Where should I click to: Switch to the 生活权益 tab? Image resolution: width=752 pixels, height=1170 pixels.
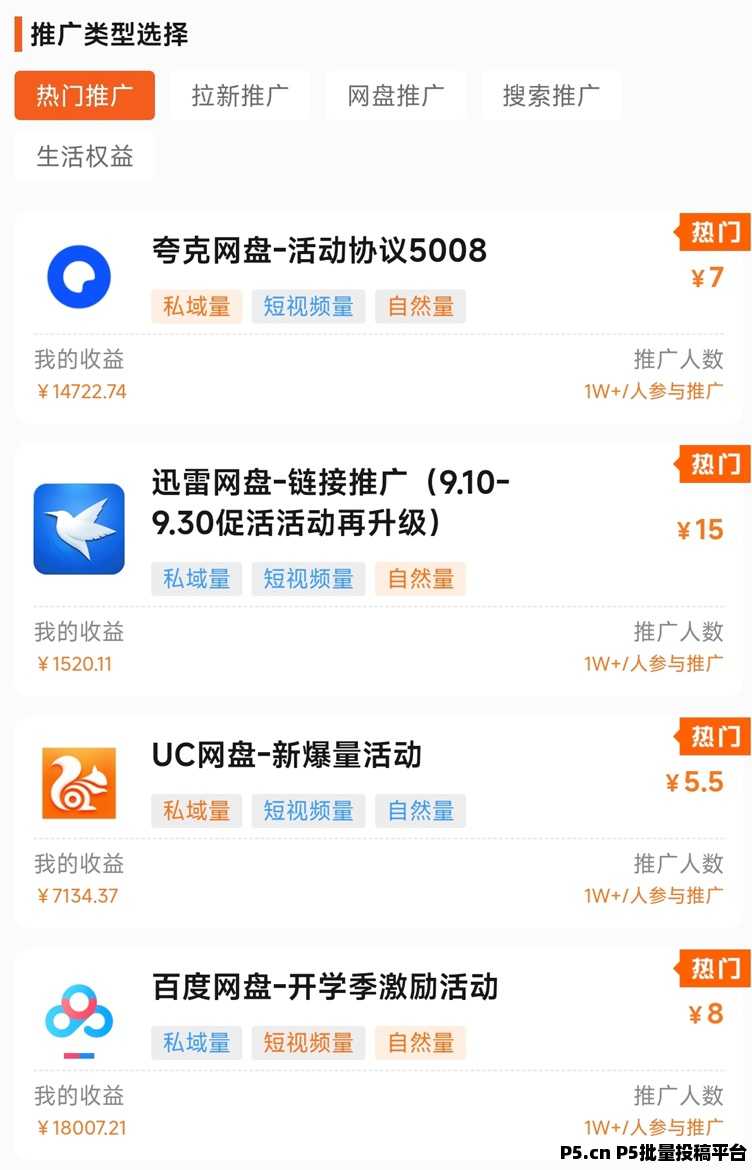pyautogui.click(x=84, y=157)
